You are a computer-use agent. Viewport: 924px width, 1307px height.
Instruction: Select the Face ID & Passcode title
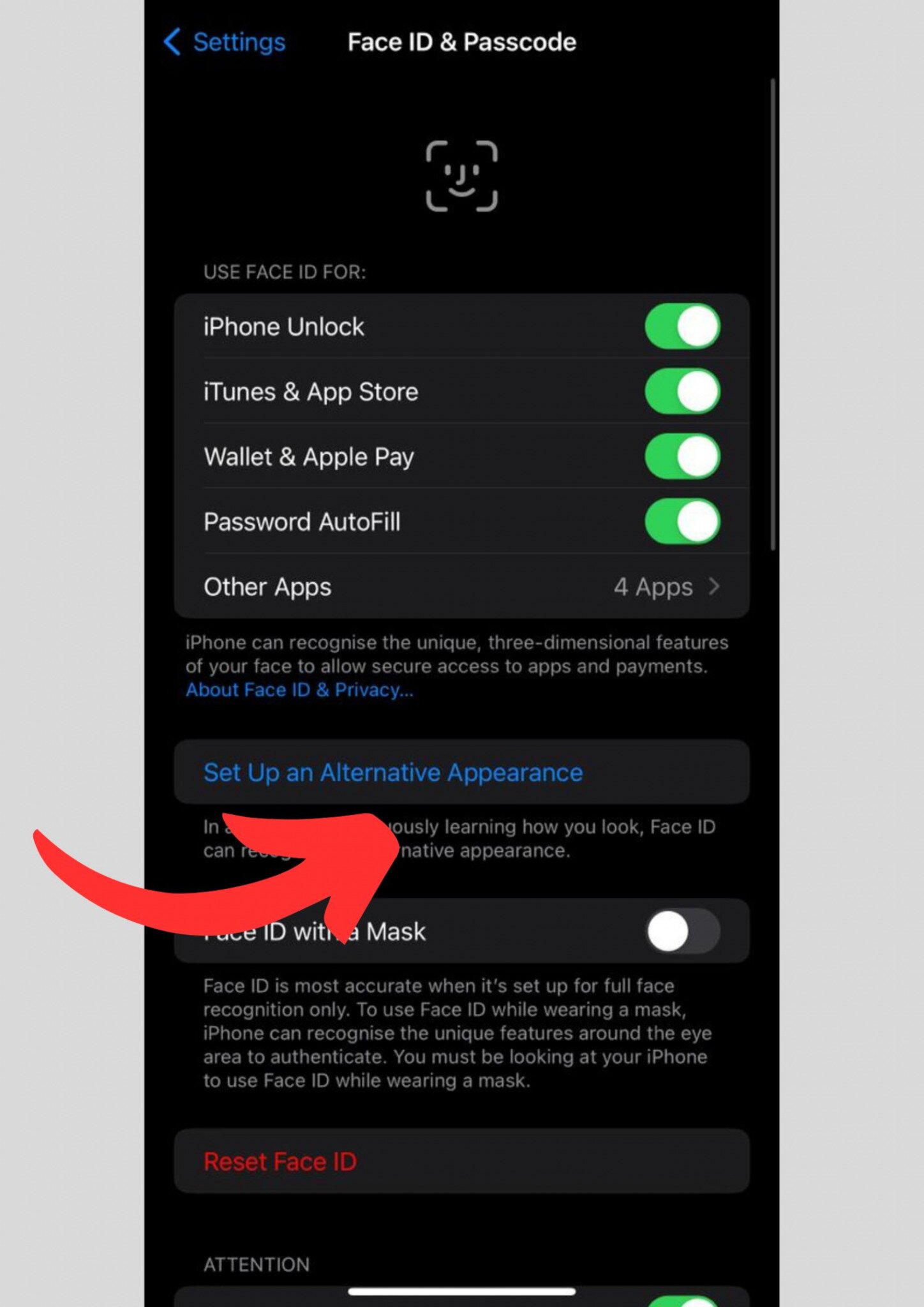pos(461,42)
